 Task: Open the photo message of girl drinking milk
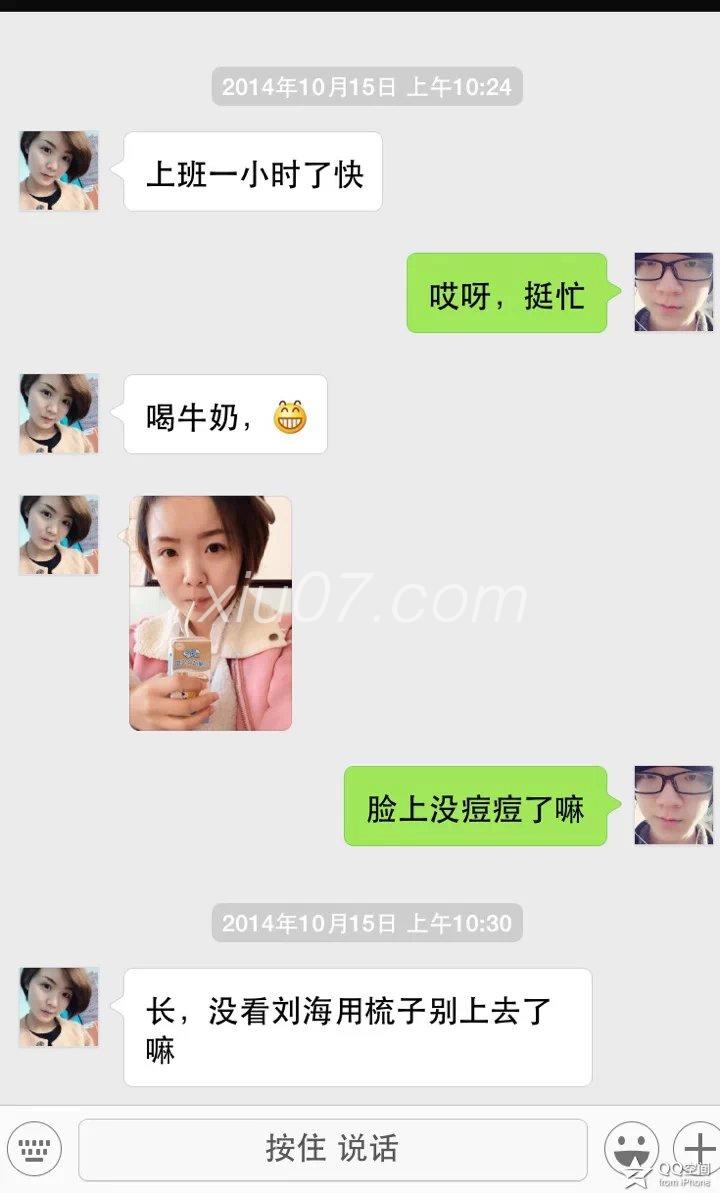[210, 613]
